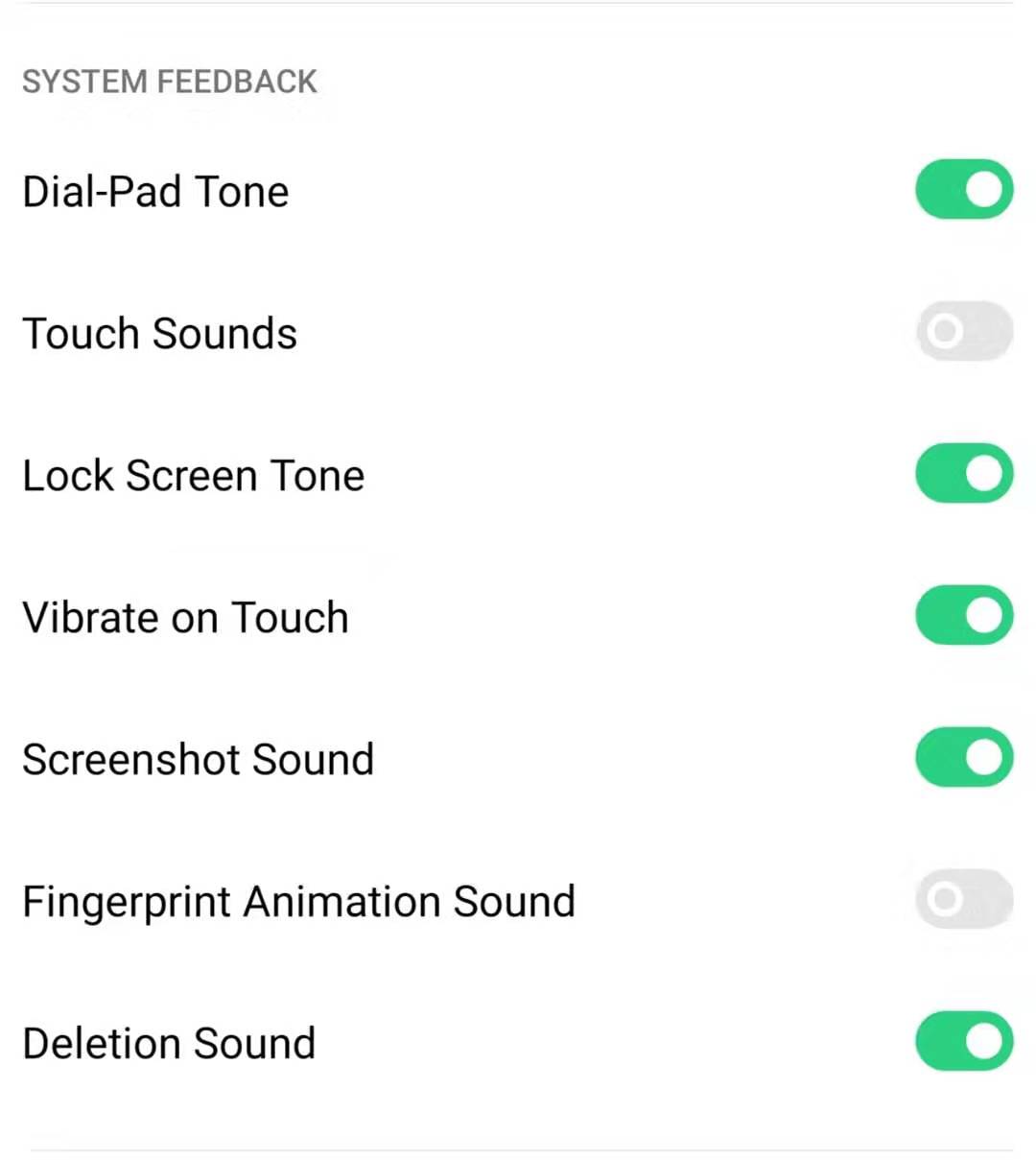Toggle Screenshot Sound off
Screen dimensions: 1036x1160
point(963,758)
